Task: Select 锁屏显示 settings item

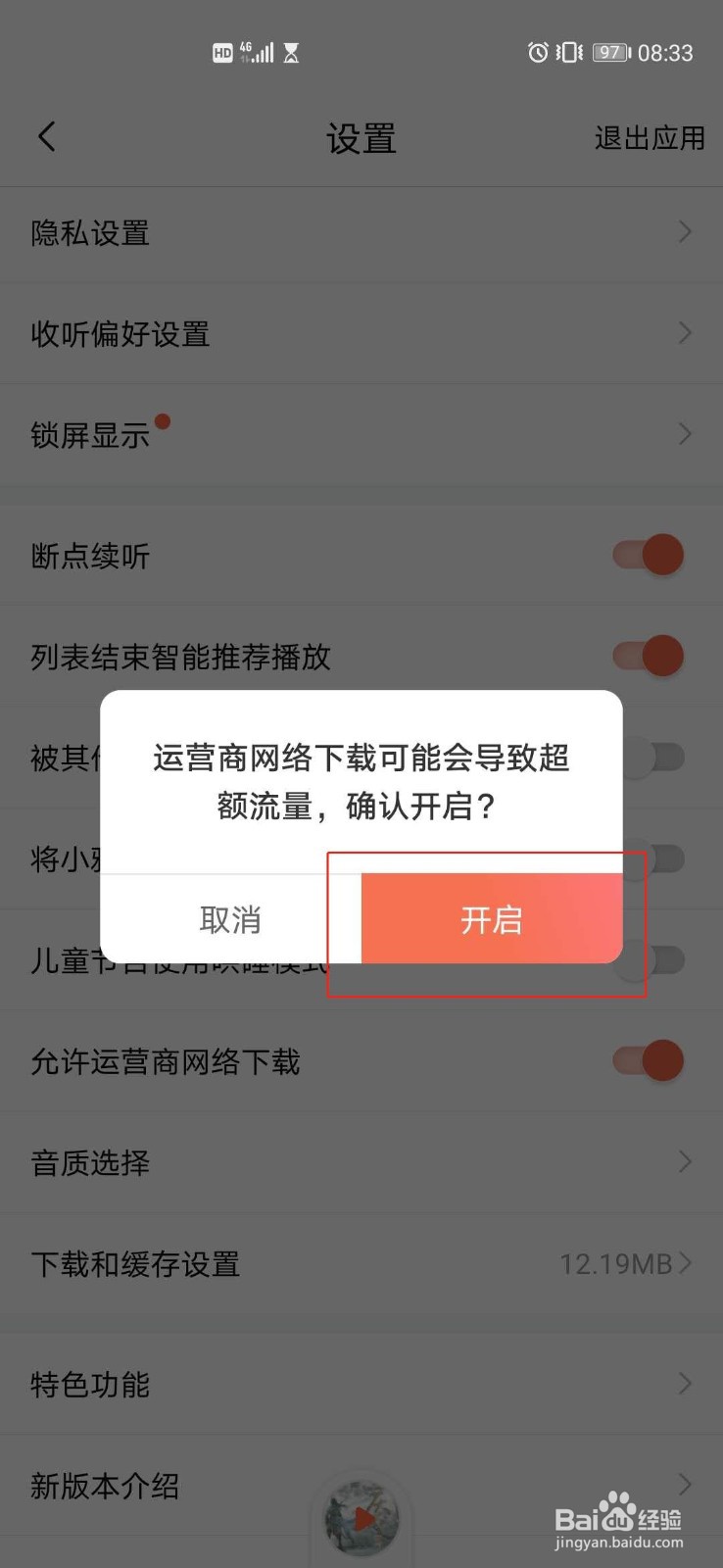Action: (x=361, y=434)
